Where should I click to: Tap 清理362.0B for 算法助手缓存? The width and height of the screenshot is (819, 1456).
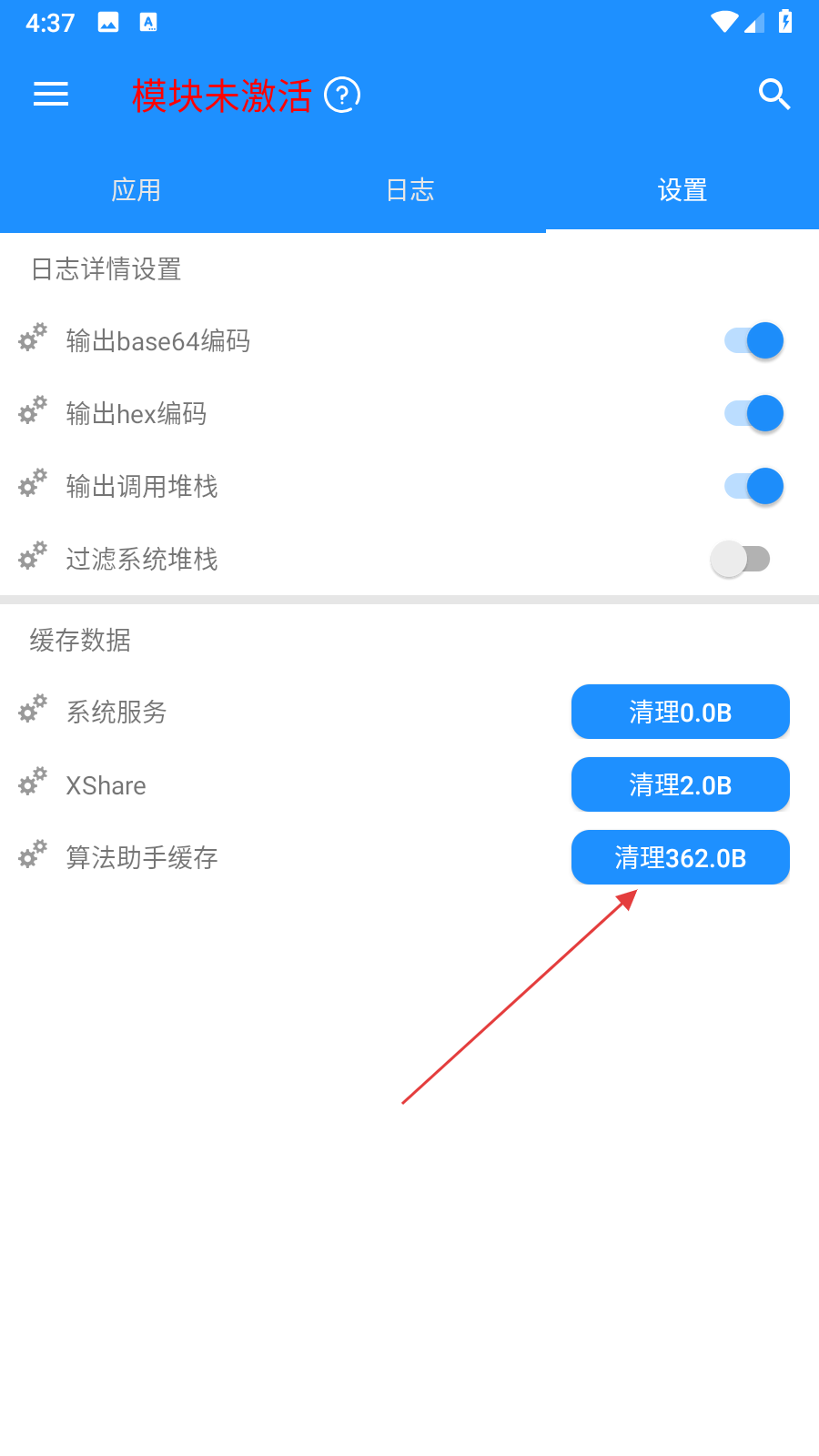680,857
